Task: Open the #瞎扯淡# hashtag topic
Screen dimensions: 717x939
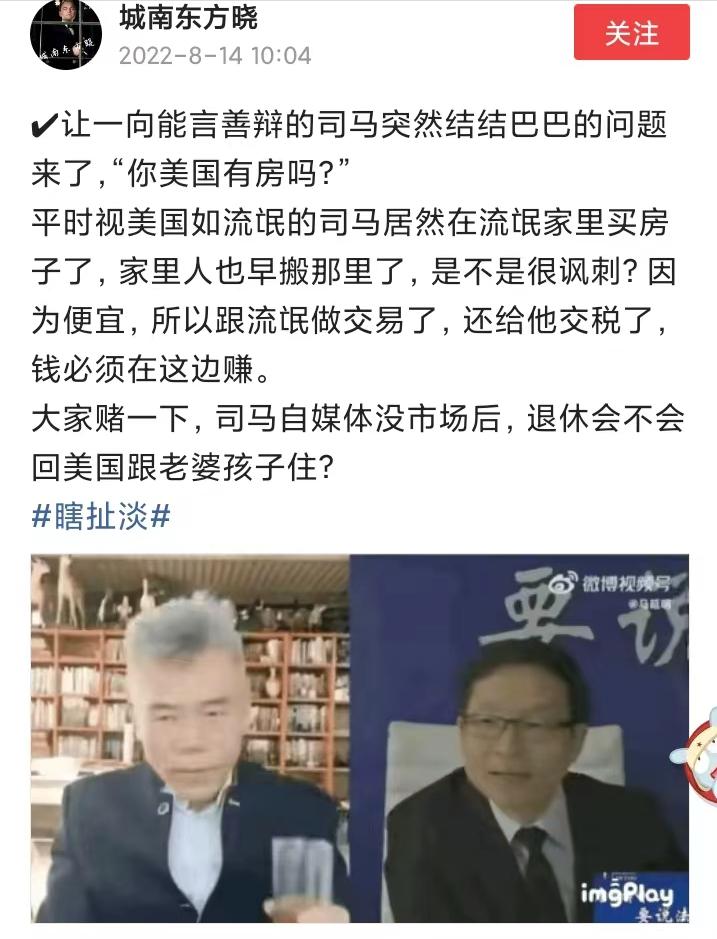Action: pyautogui.click(x=101, y=516)
